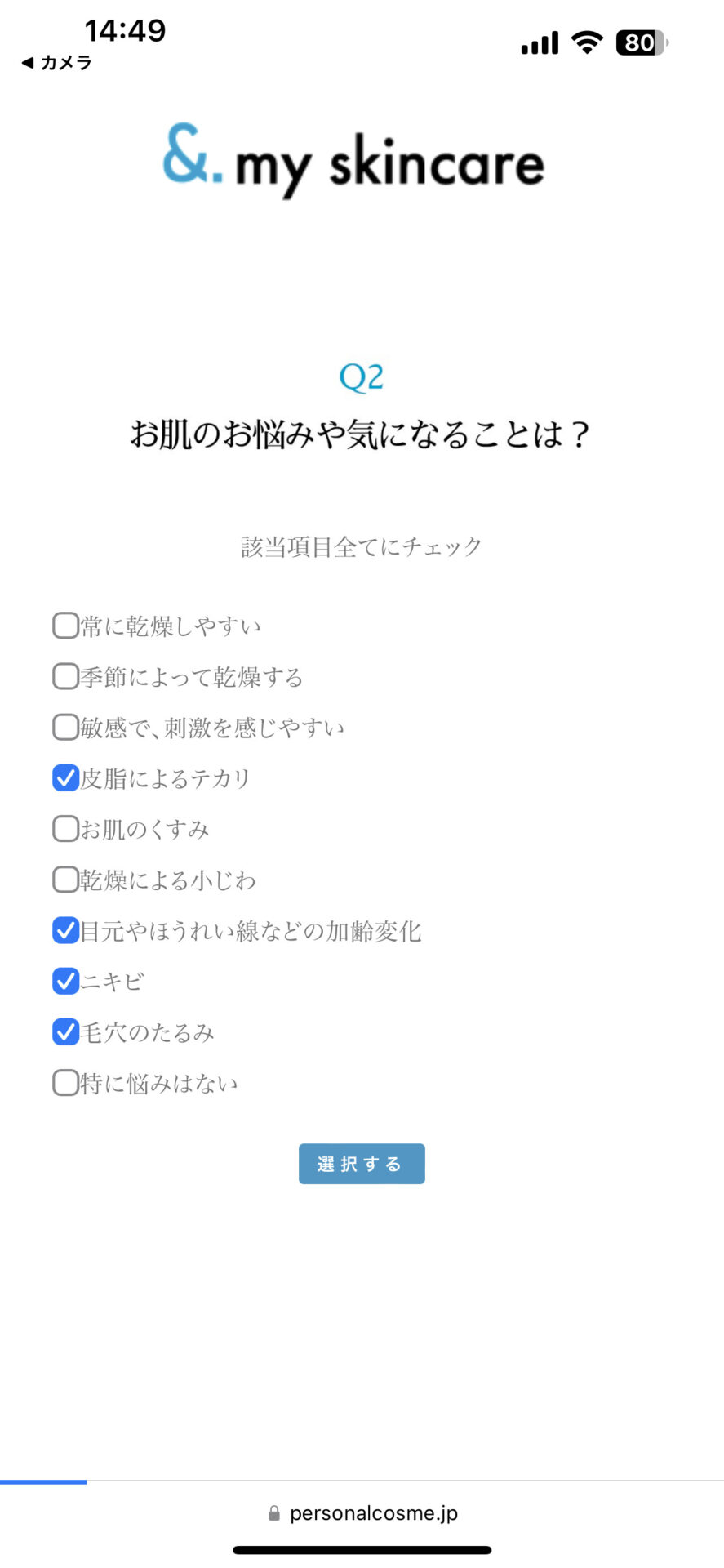The height and width of the screenshot is (1568, 724).
Task: Select 乾燥による小じわ checkbox
Action: [x=66, y=880]
